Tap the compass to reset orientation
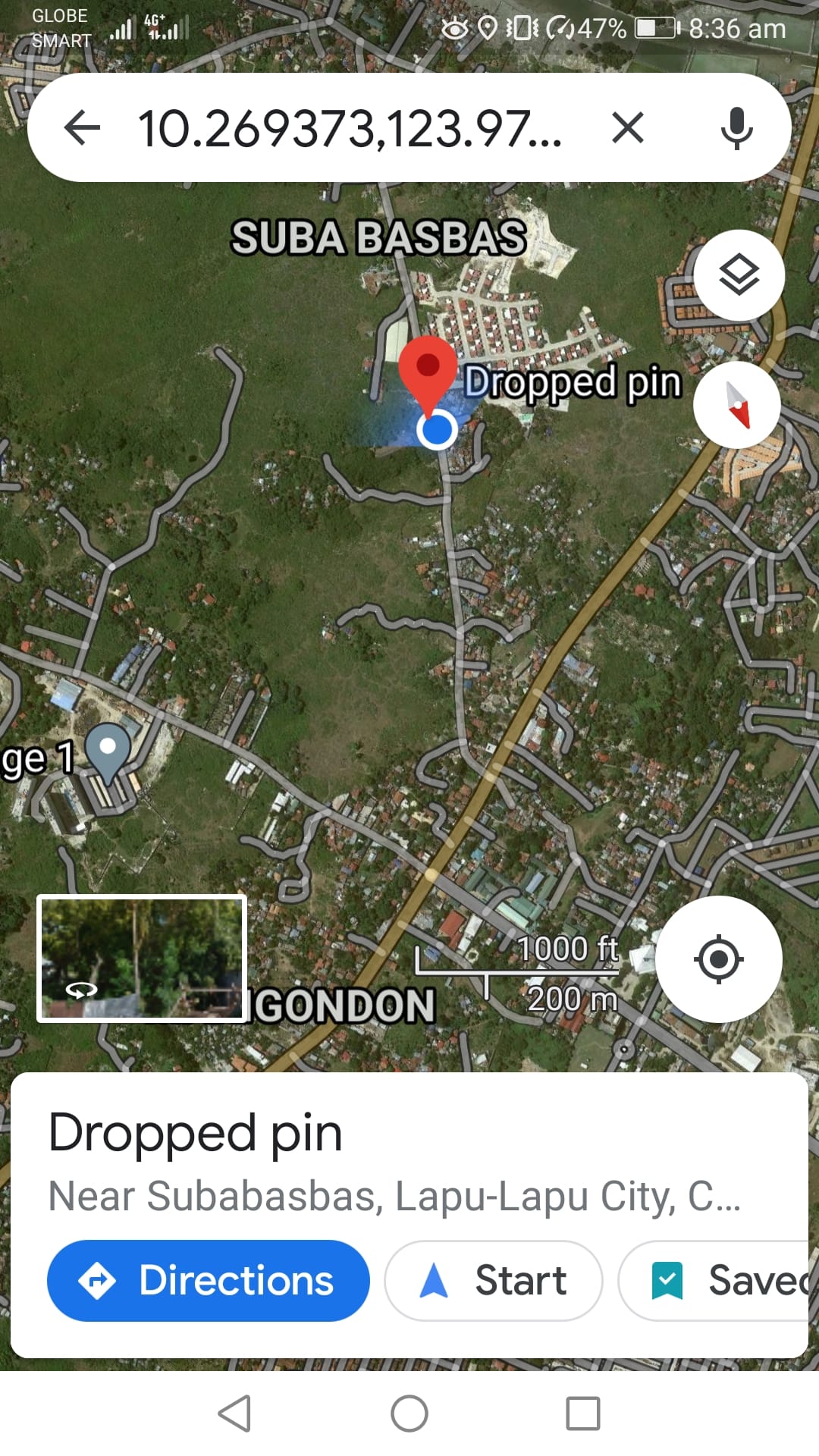 737,405
